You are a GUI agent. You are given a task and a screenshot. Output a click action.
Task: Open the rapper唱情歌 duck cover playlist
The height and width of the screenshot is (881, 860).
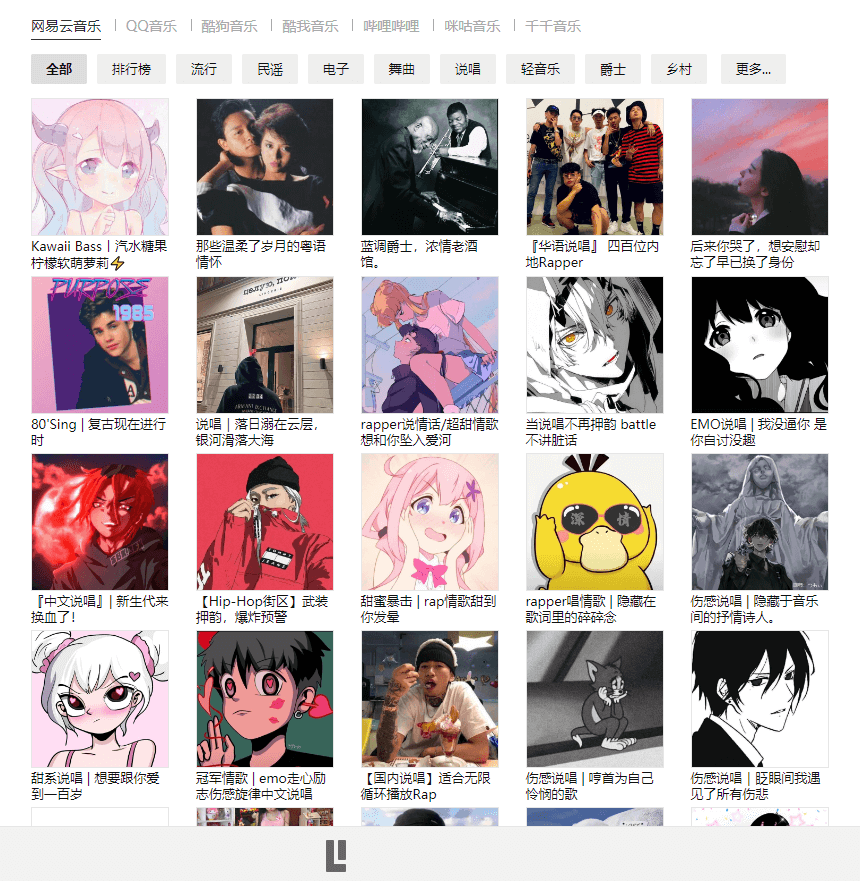[x=595, y=522]
